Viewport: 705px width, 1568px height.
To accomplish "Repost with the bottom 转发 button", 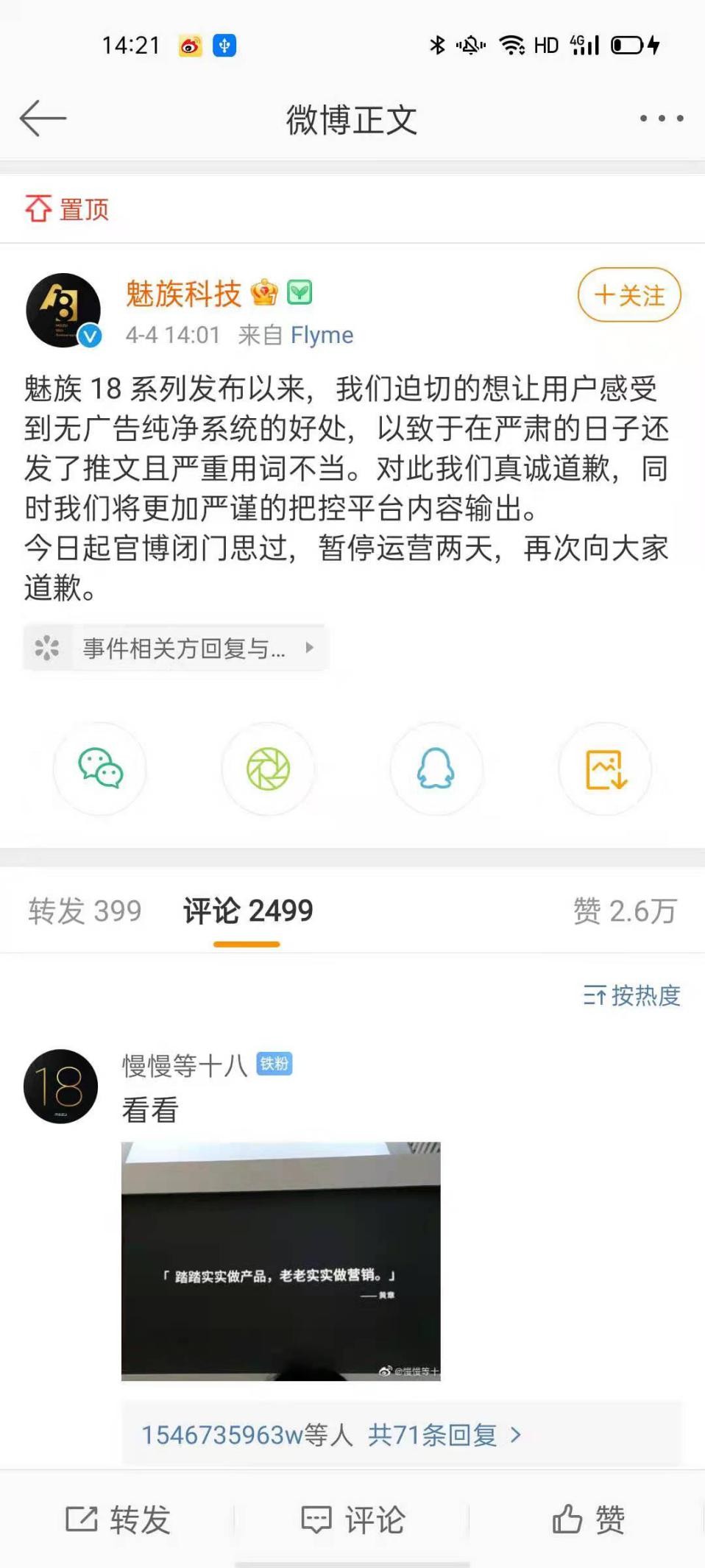I will coord(118,1520).
